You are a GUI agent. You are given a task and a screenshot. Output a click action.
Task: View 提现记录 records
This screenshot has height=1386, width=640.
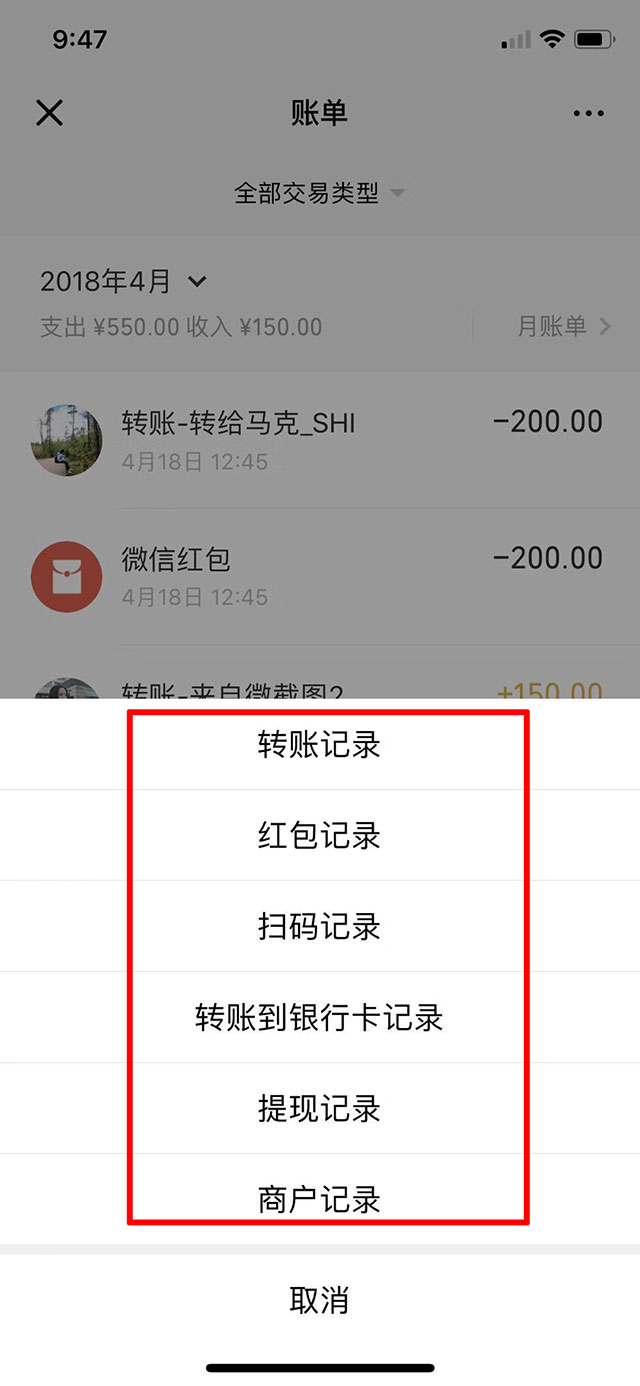coord(319,1108)
